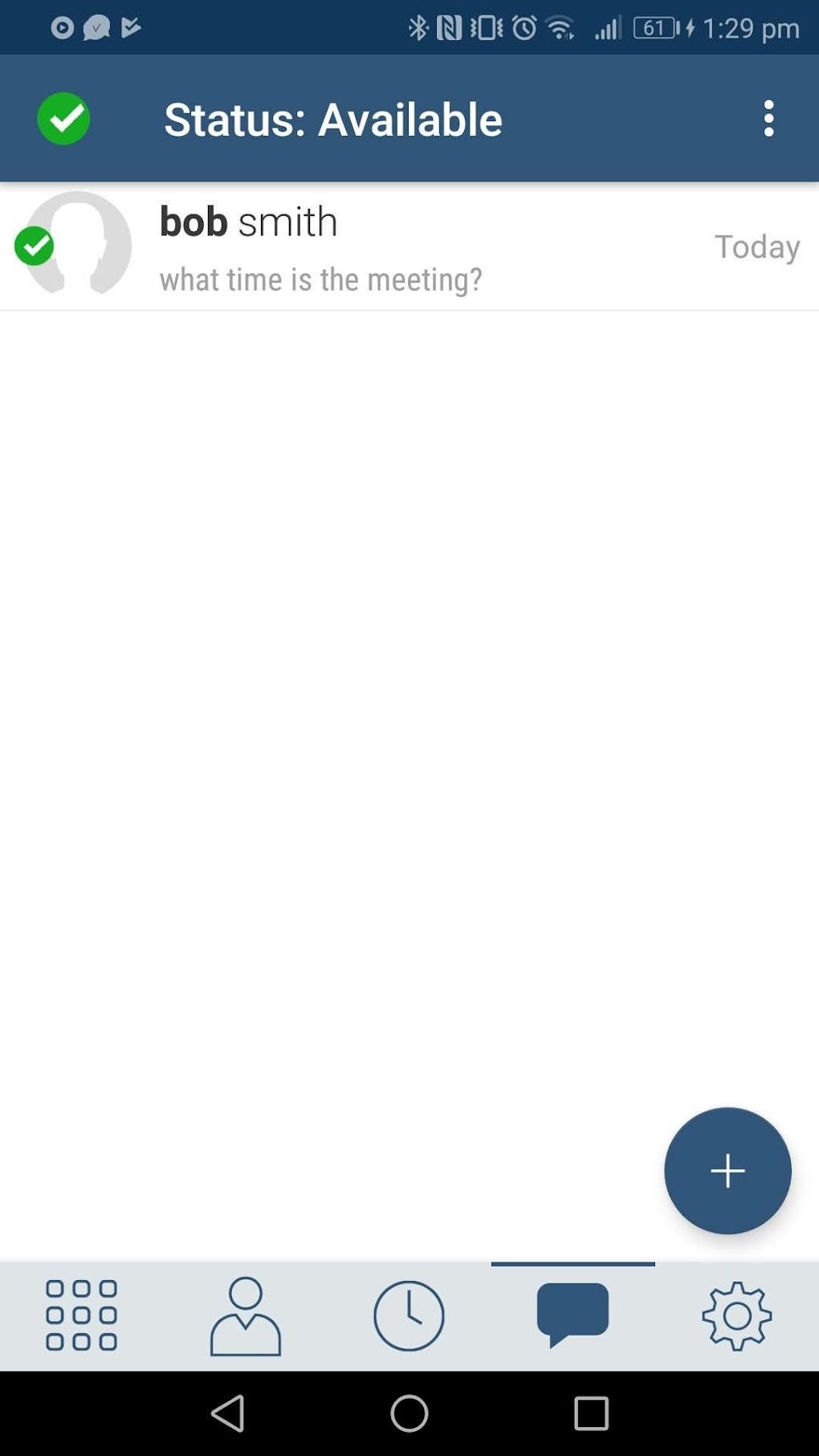Image resolution: width=819 pixels, height=1456 pixels.
Task: Start a new chat with plus button
Action: (x=727, y=1170)
